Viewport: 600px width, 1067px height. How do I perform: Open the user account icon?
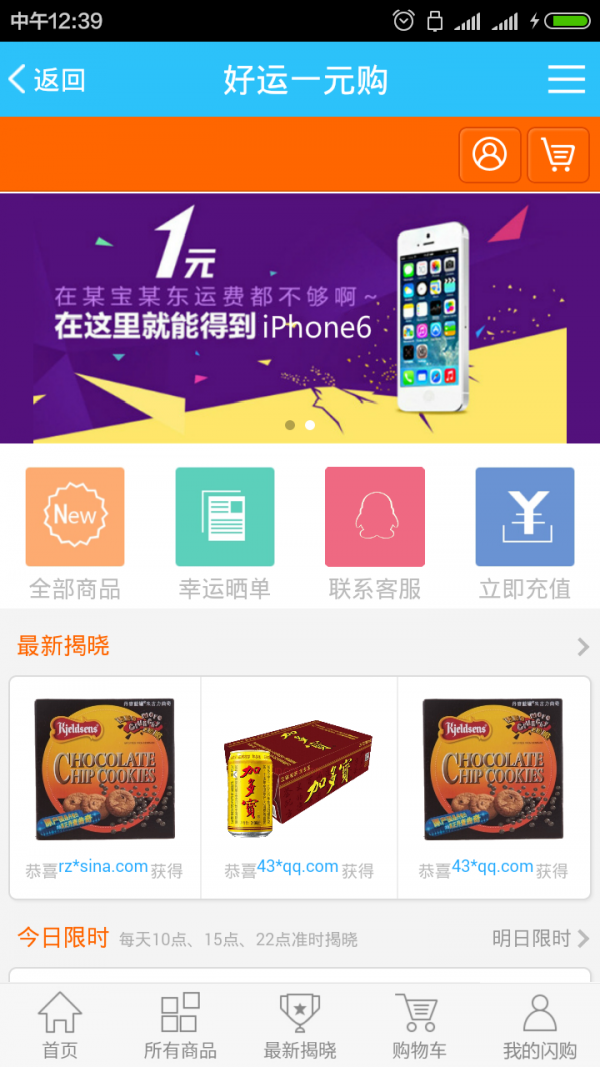click(490, 155)
